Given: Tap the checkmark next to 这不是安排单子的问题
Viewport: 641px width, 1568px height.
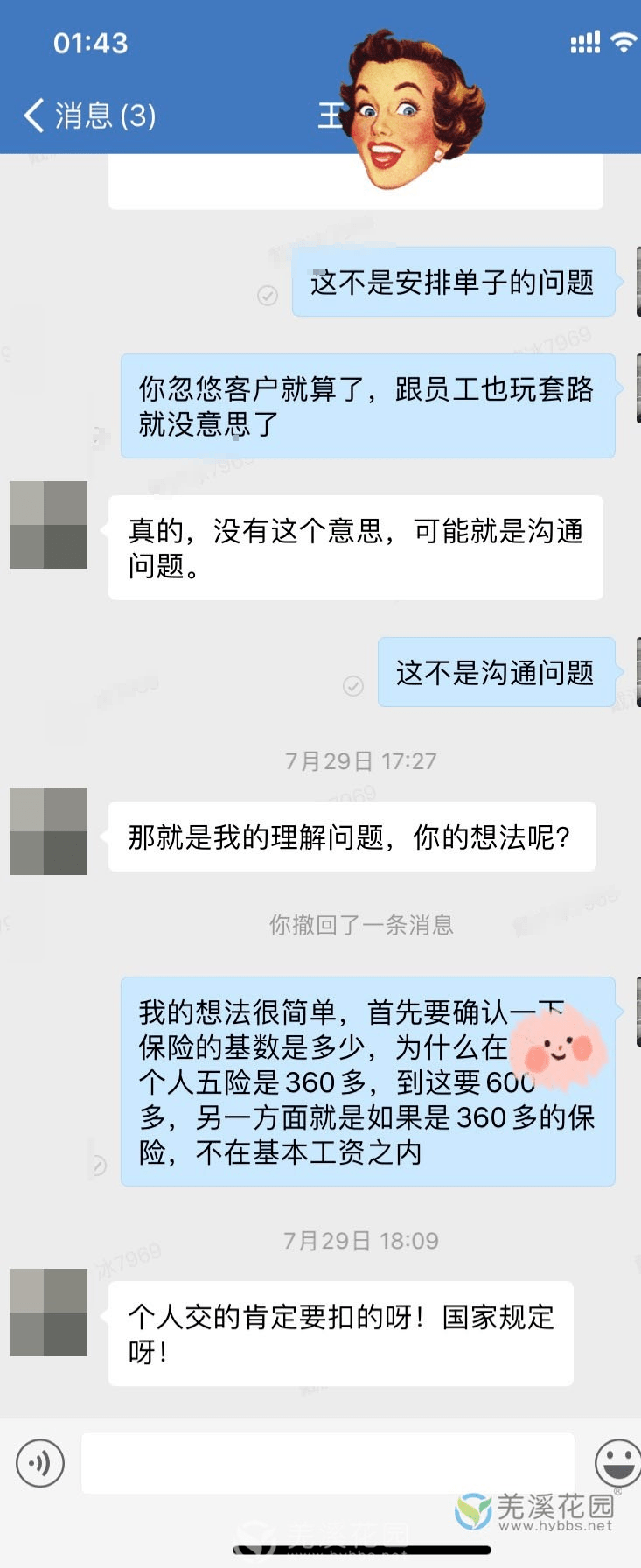Looking at the screenshot, I should tap(267, 295).
